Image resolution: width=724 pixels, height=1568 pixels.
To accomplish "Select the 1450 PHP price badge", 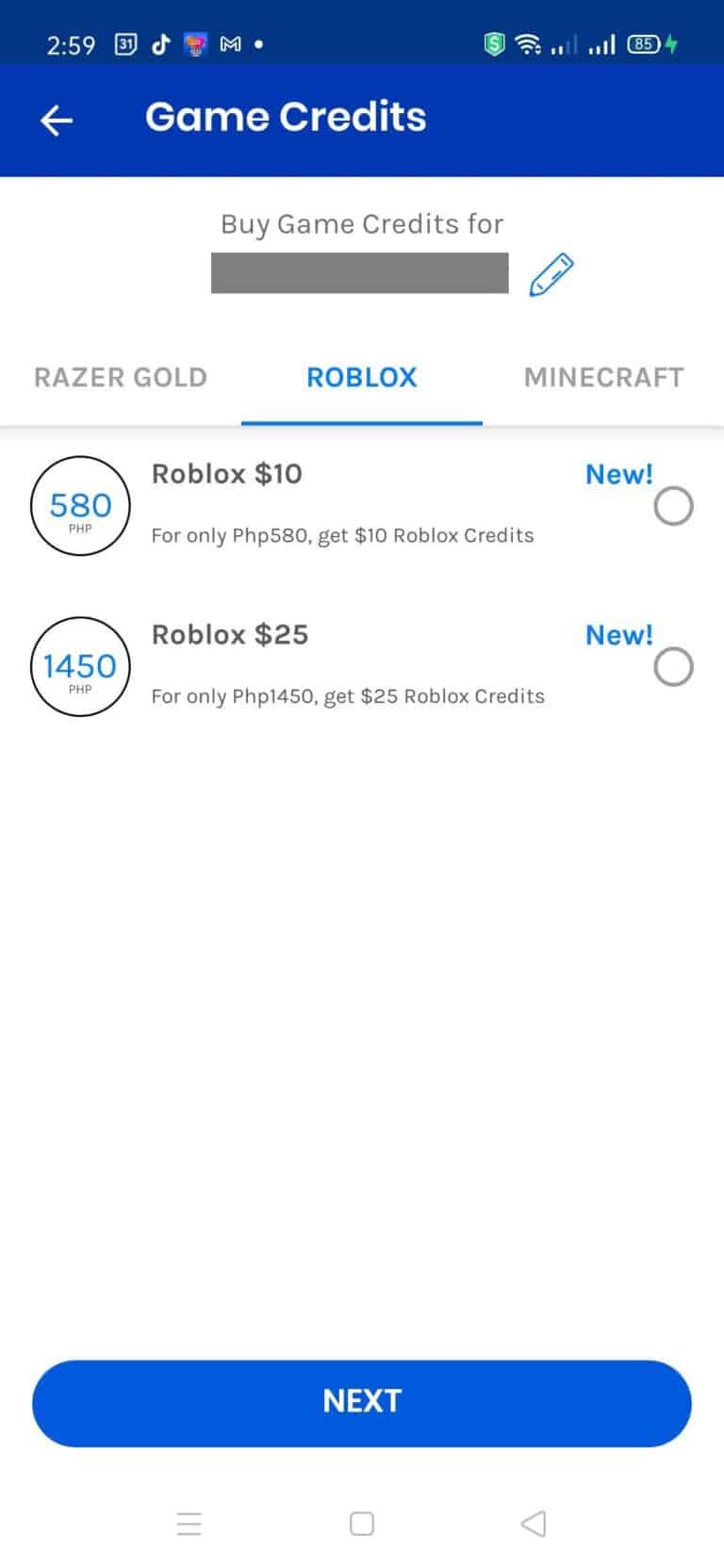I will point(80,666).
